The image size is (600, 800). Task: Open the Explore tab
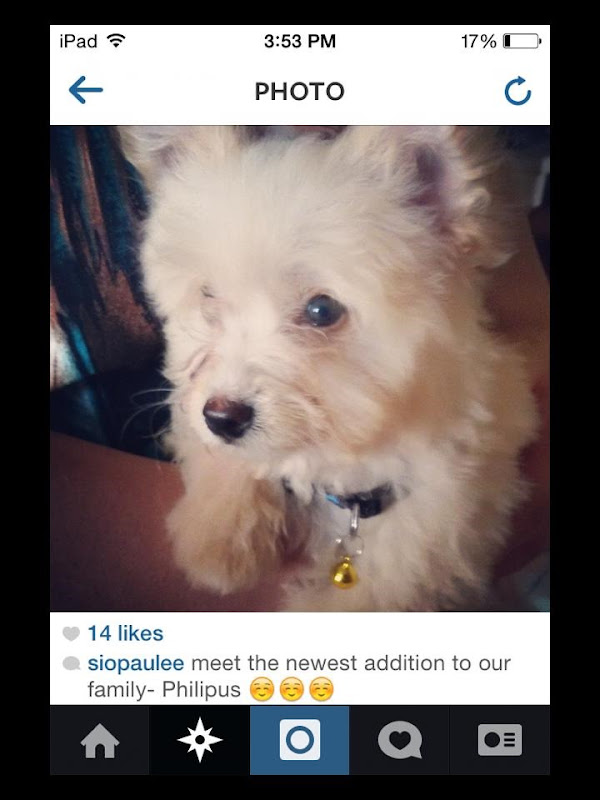pyautogui.click(x=200, y=741)
